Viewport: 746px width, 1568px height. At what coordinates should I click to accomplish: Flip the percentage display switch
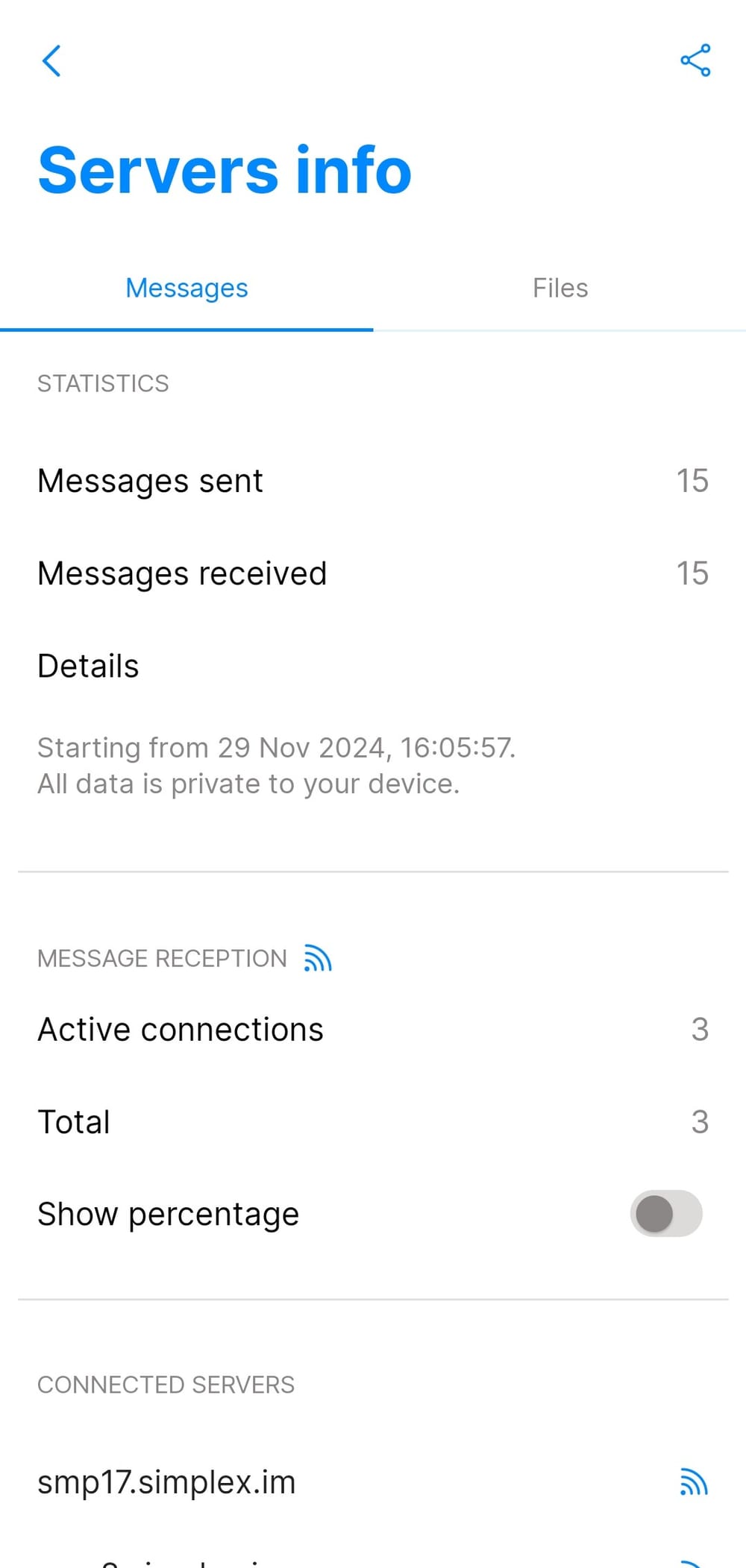pyautogui.click(x=666, y=1213)
